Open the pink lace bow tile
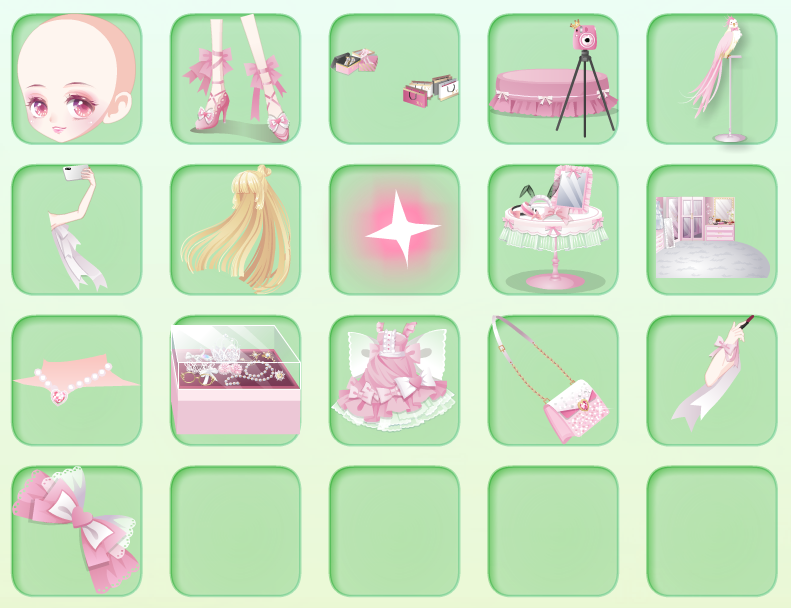The width and height of the screenshot is (791, 608). click(76, 532)
